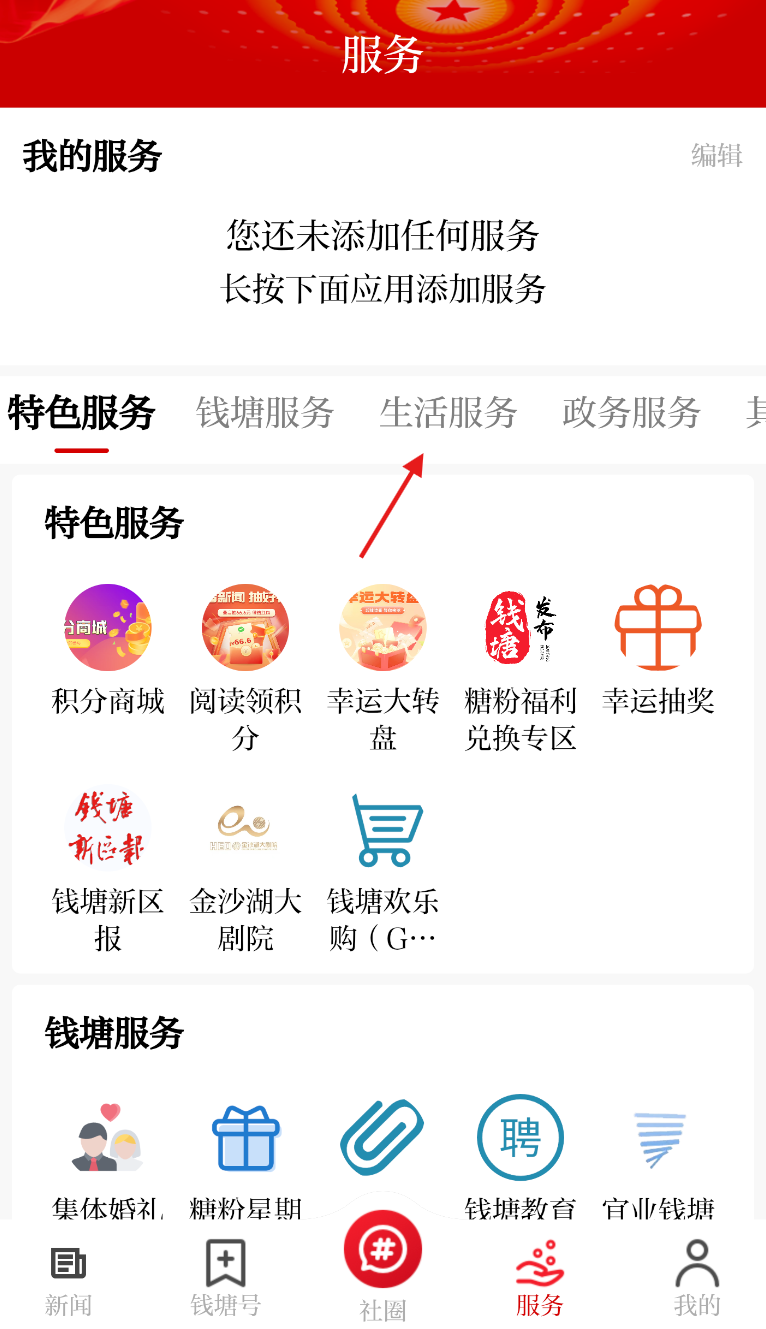Switch to the 政务服务 tab

(631, 412)
